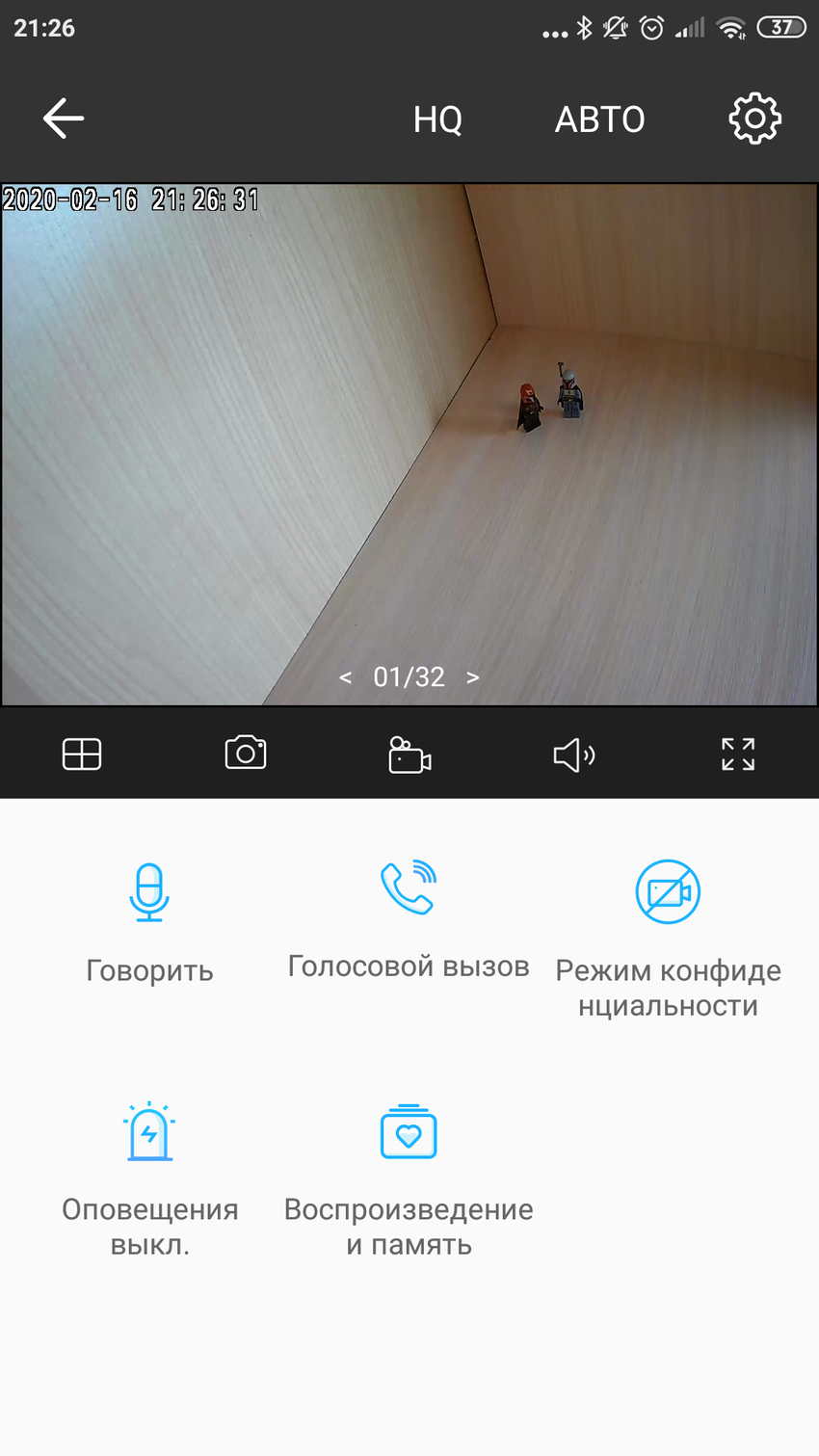Enter fullscreen video view
The image size is (819, 1456).
[x=738, y=754]
